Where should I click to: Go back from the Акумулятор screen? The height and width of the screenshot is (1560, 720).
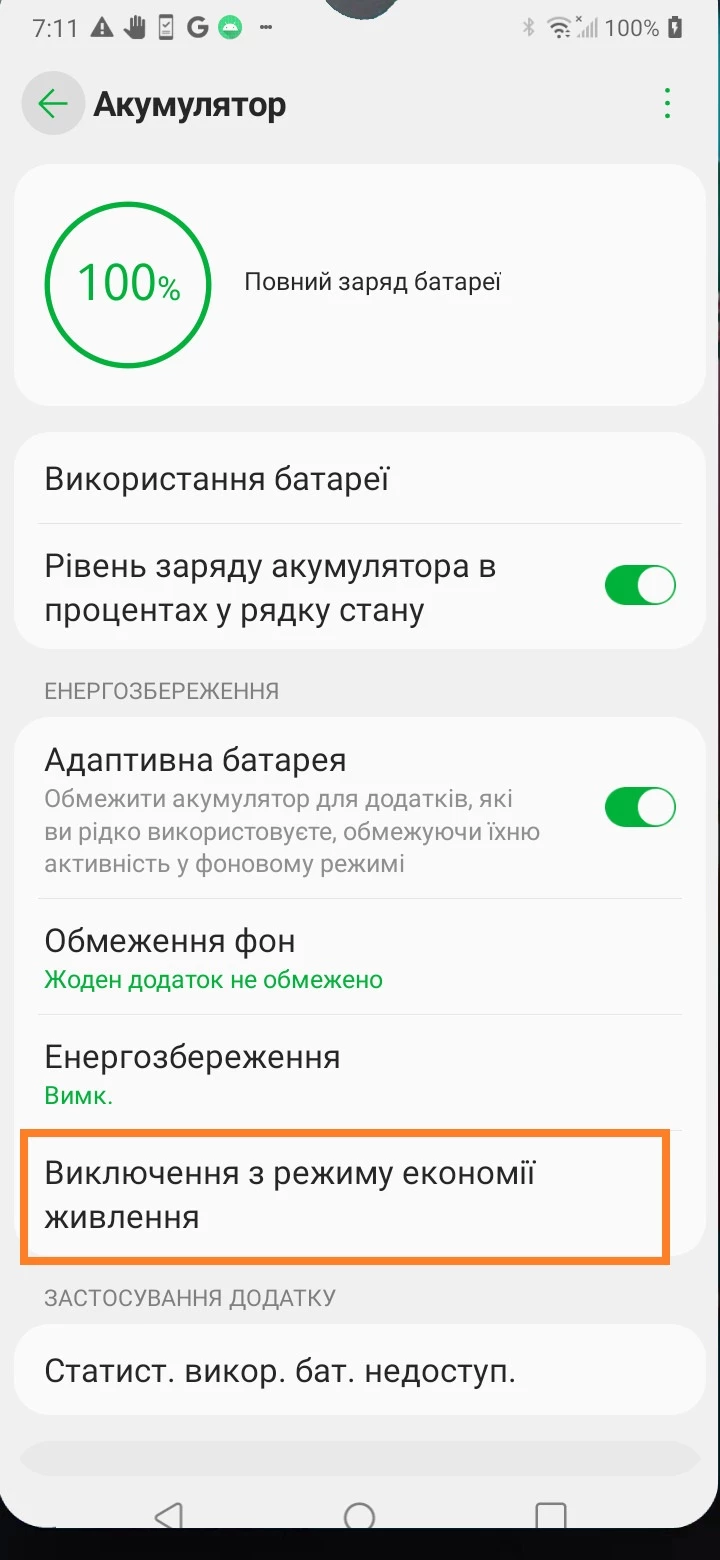tap(52, 104)
